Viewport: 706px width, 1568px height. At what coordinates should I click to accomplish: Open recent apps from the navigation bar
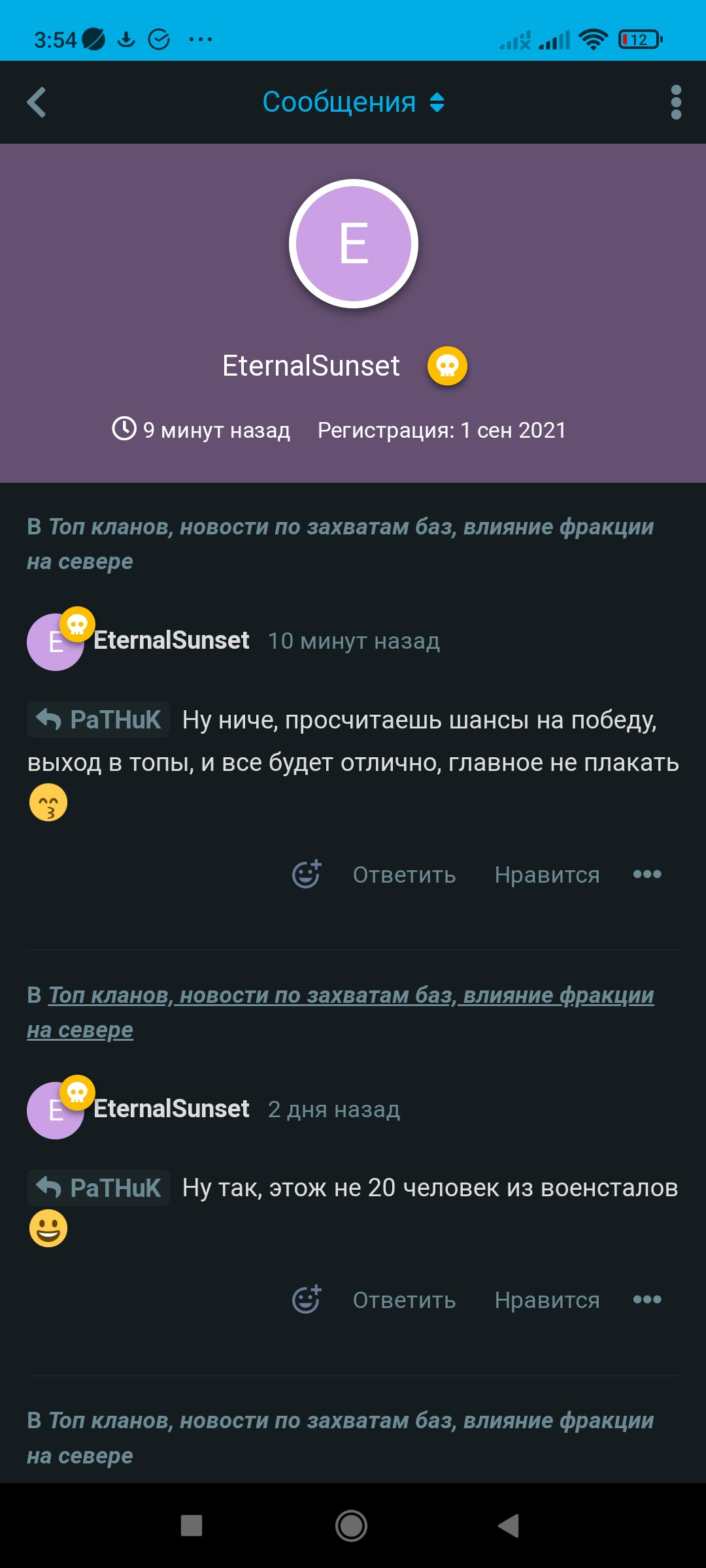coord(192,1526)
